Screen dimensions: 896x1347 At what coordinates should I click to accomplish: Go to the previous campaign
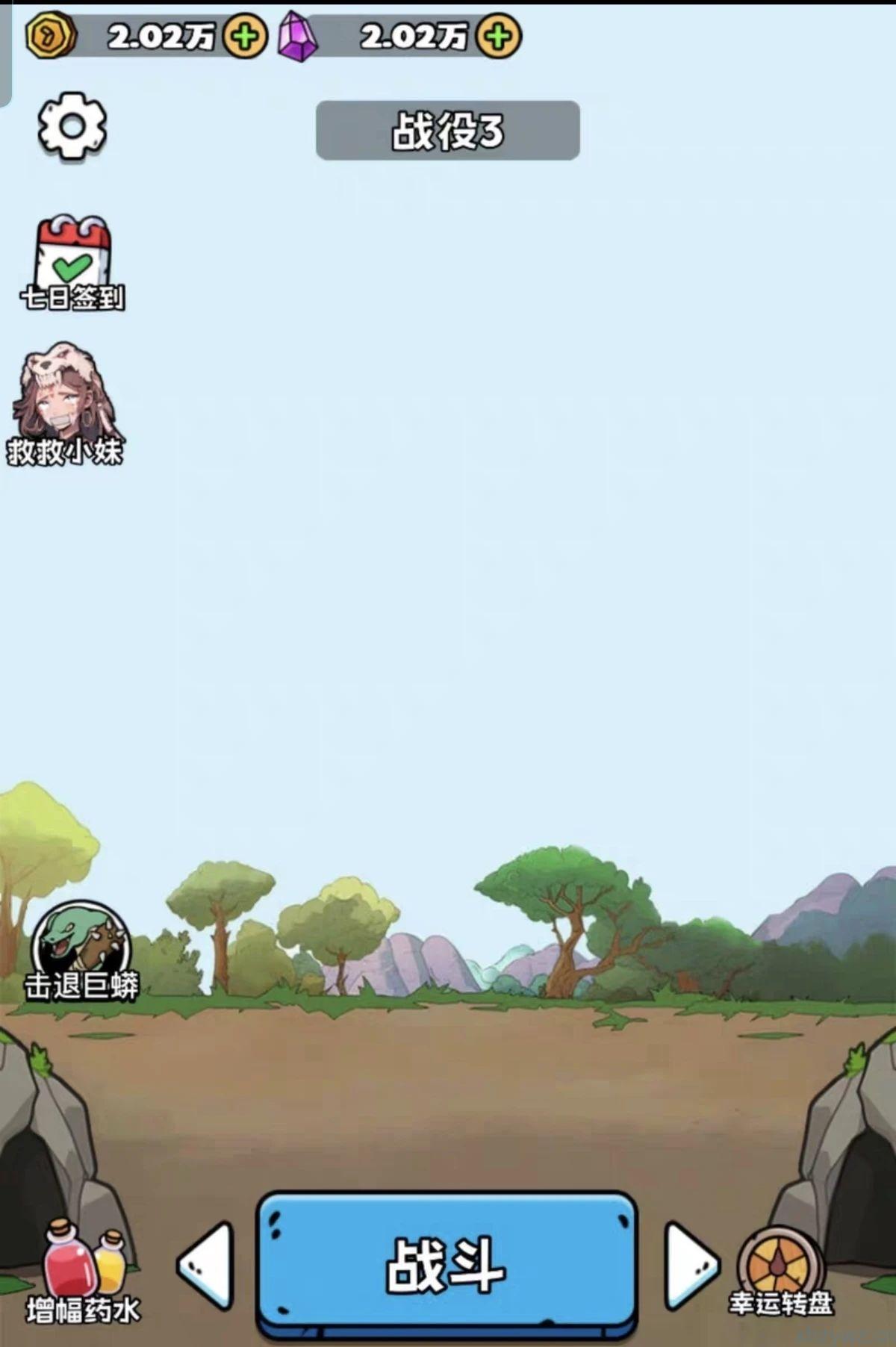click(x=206, y=1265)
